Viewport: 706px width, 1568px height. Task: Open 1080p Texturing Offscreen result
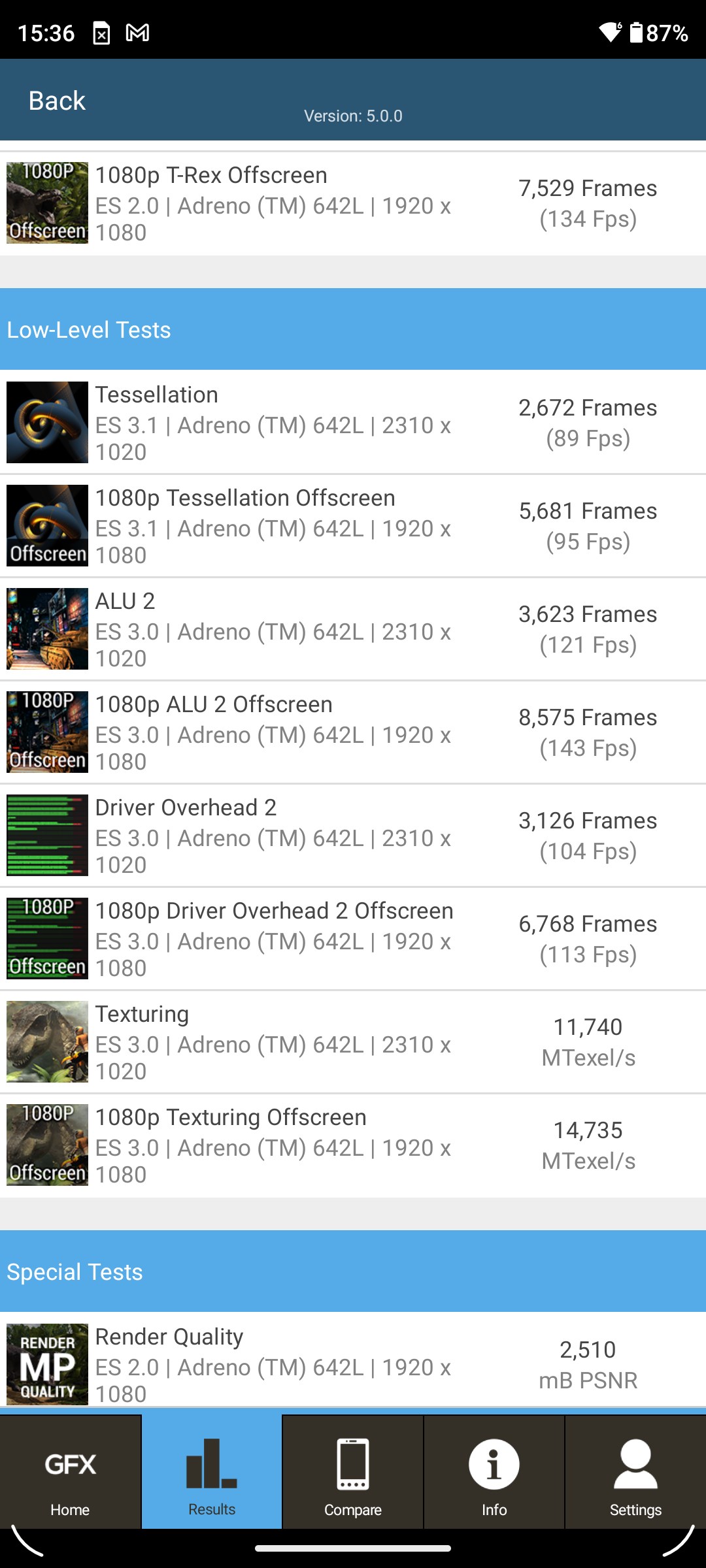353,1145
